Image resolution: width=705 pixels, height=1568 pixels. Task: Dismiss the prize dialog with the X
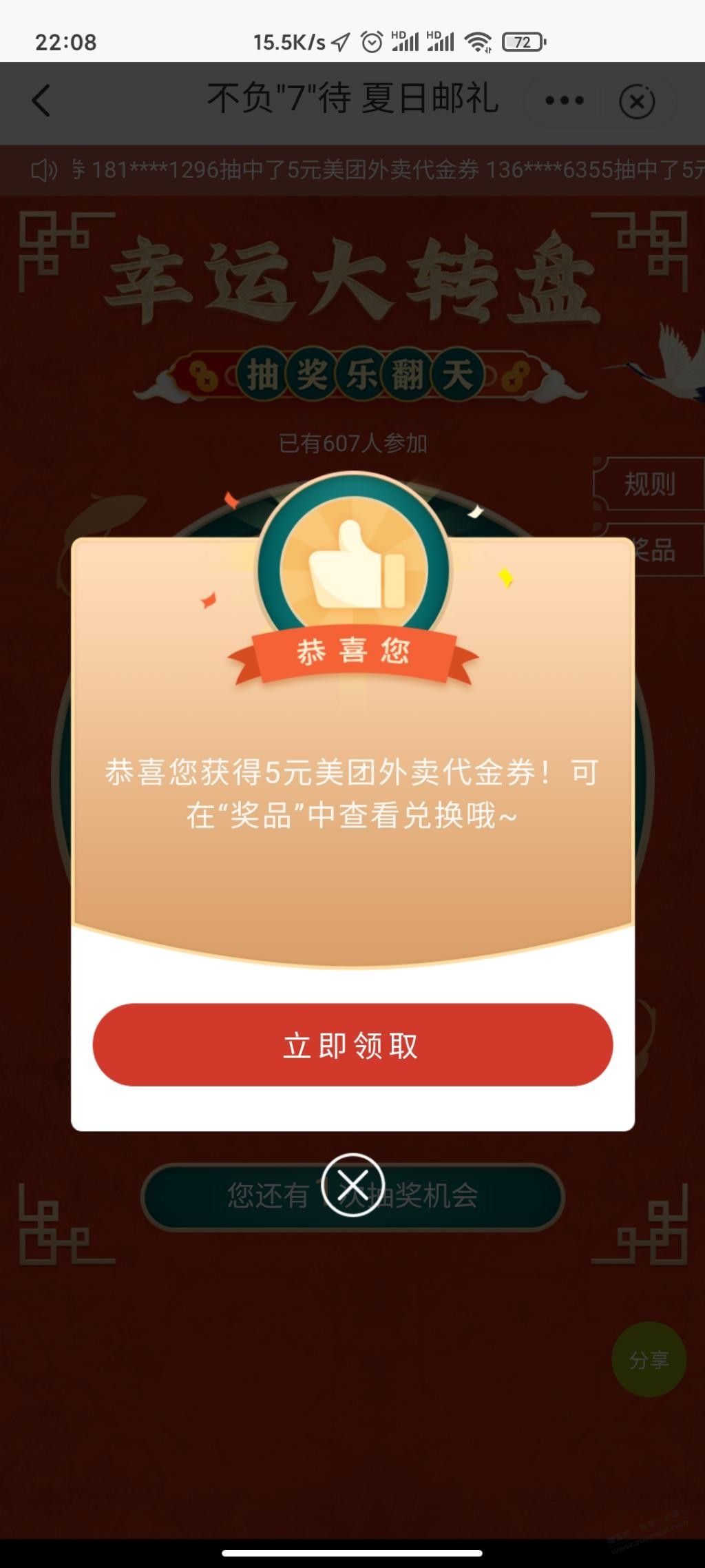coord(352,1184)
